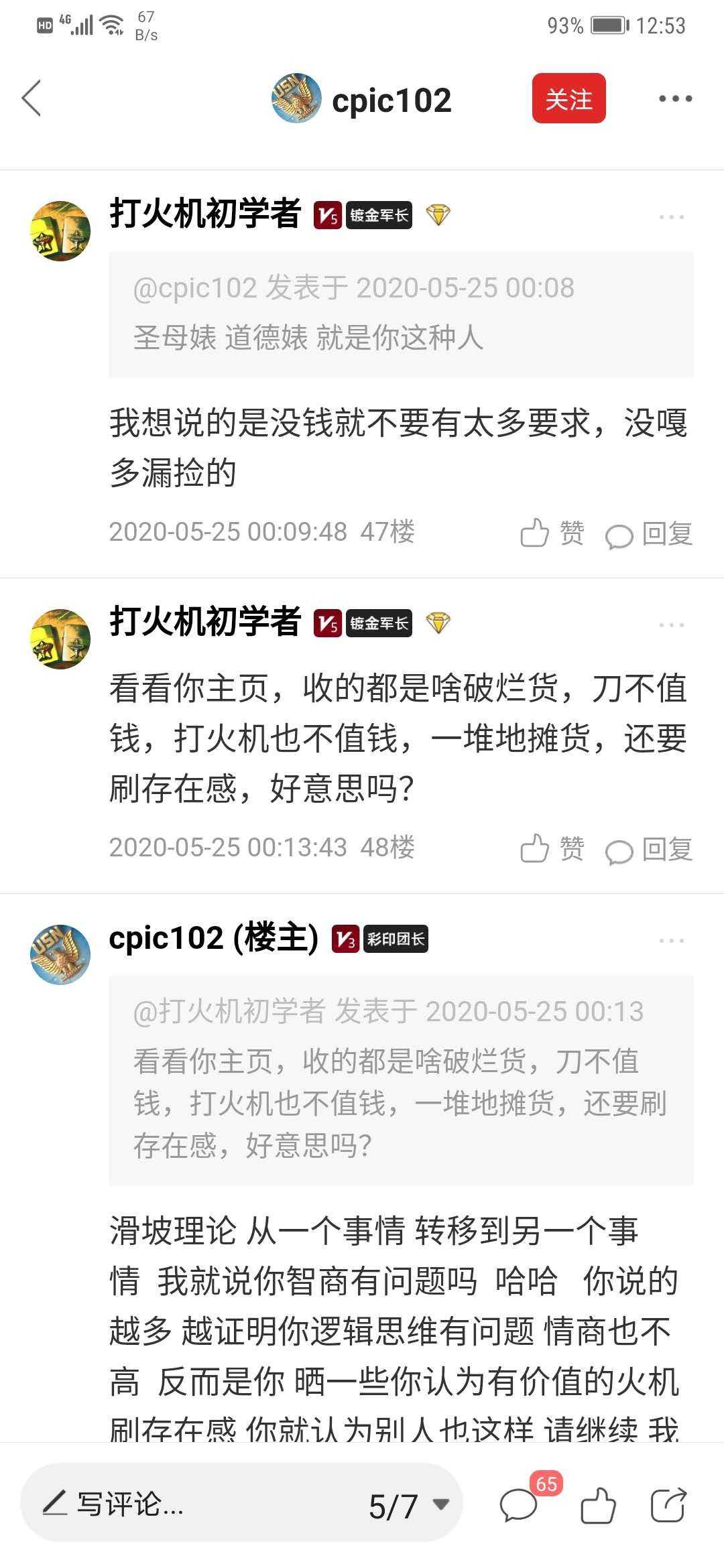Open the cpic102 (楼主) commenter avatar
Viewport: 724px width, 1568px height.
pyautogui.click(x=60, y=954)
